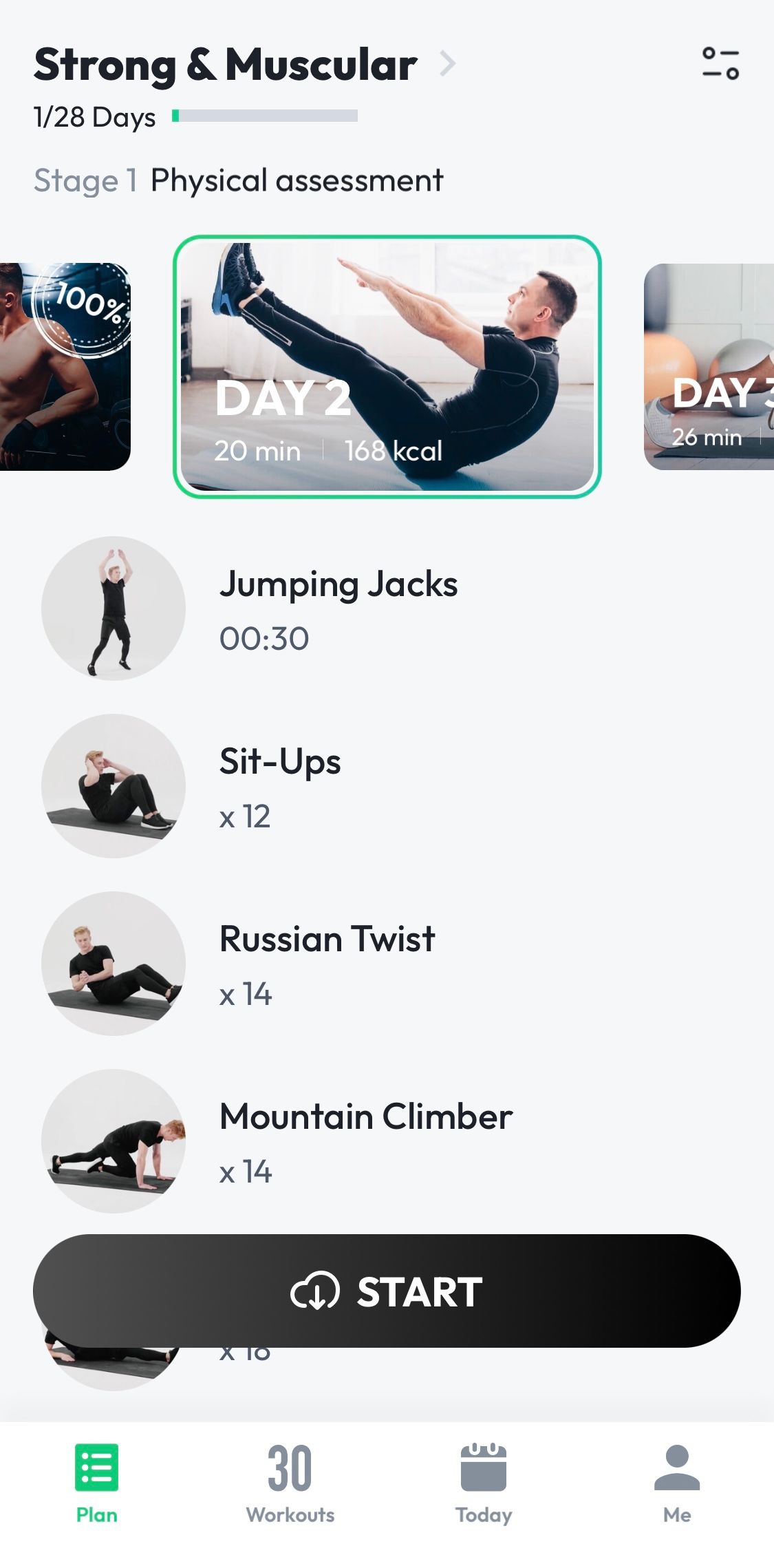
Task: View the Sit-Ups exercise details
Action: click(x=279, y=786)
